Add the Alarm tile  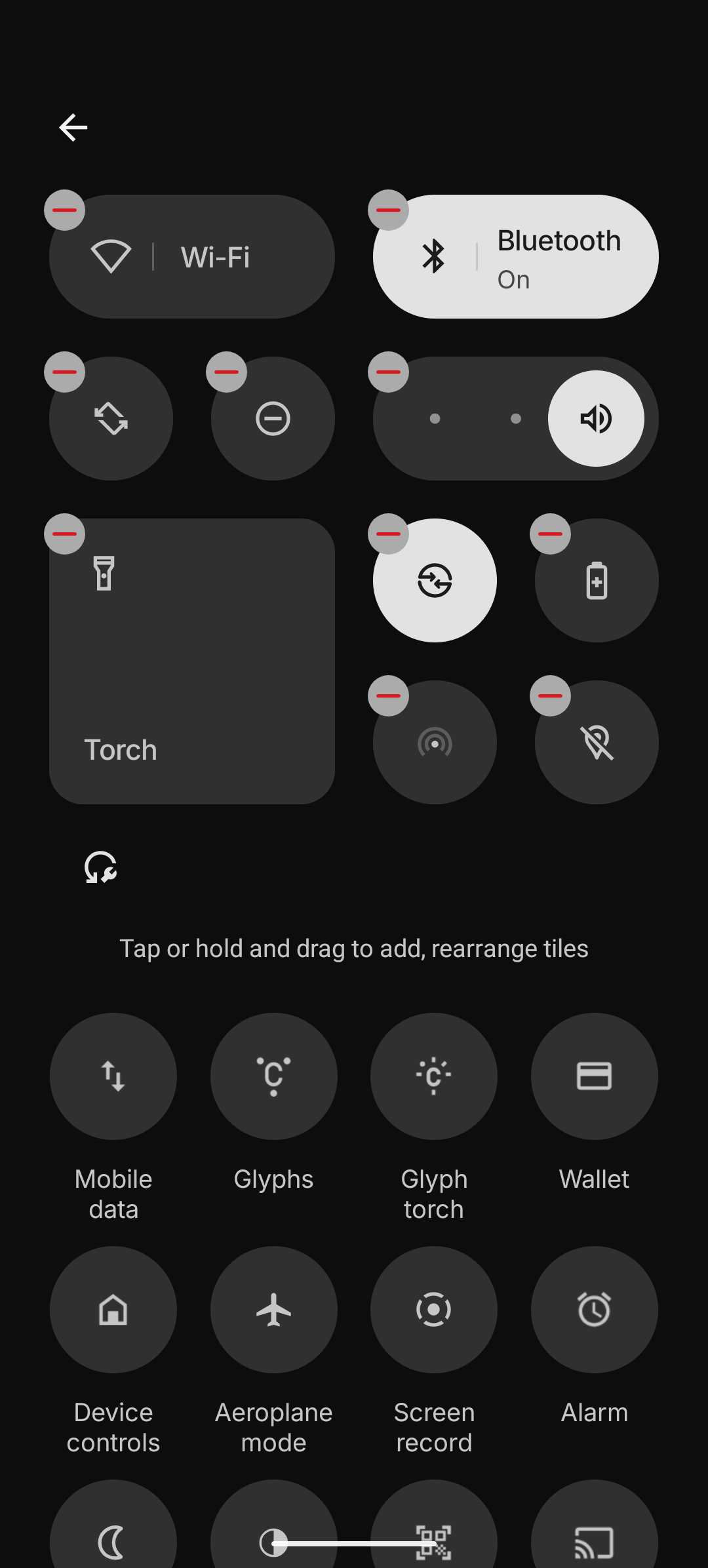click(x=595, y=1310)
